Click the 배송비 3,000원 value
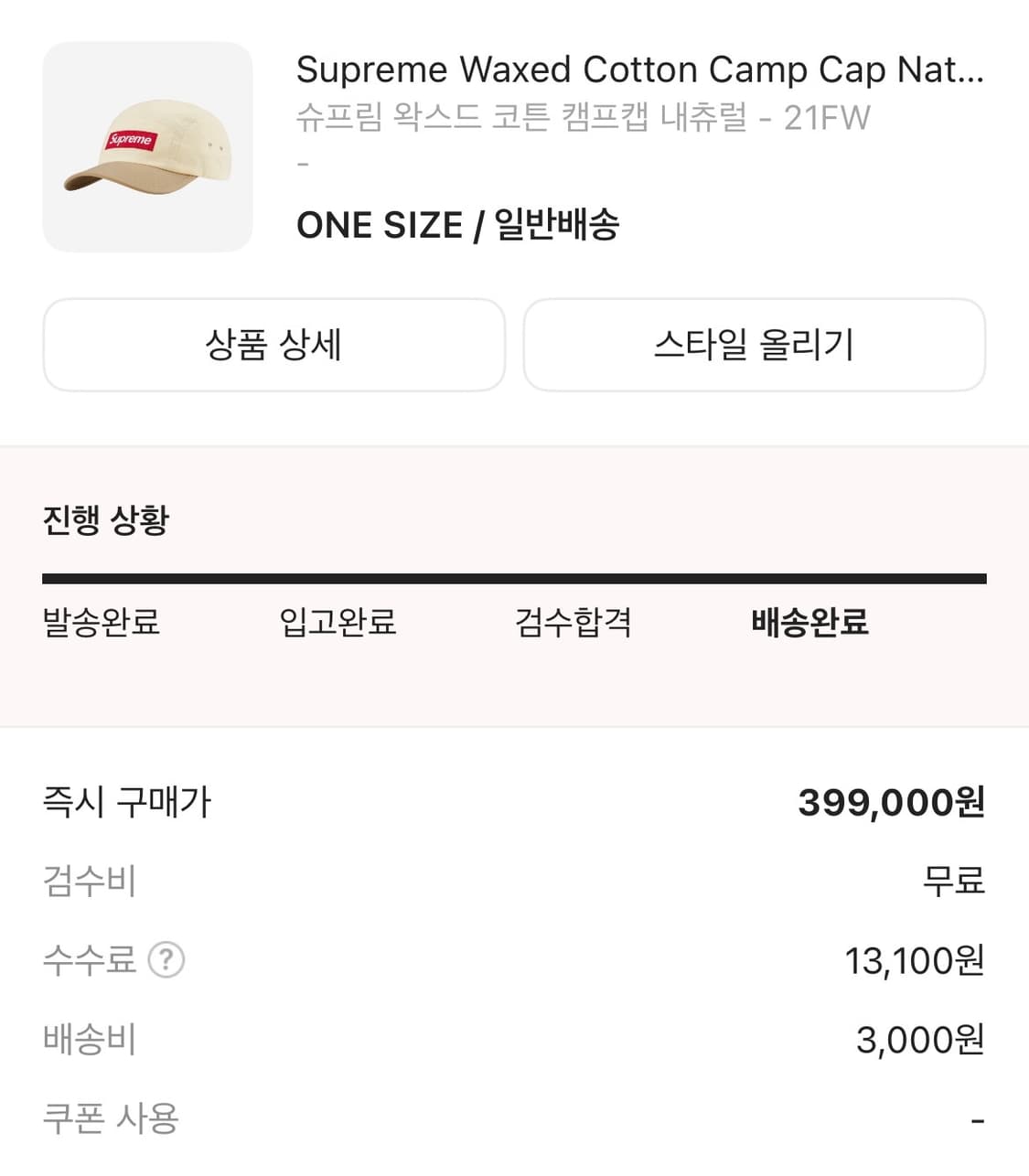Viewport: 1029px width, 1176px height. point(916,1039)
